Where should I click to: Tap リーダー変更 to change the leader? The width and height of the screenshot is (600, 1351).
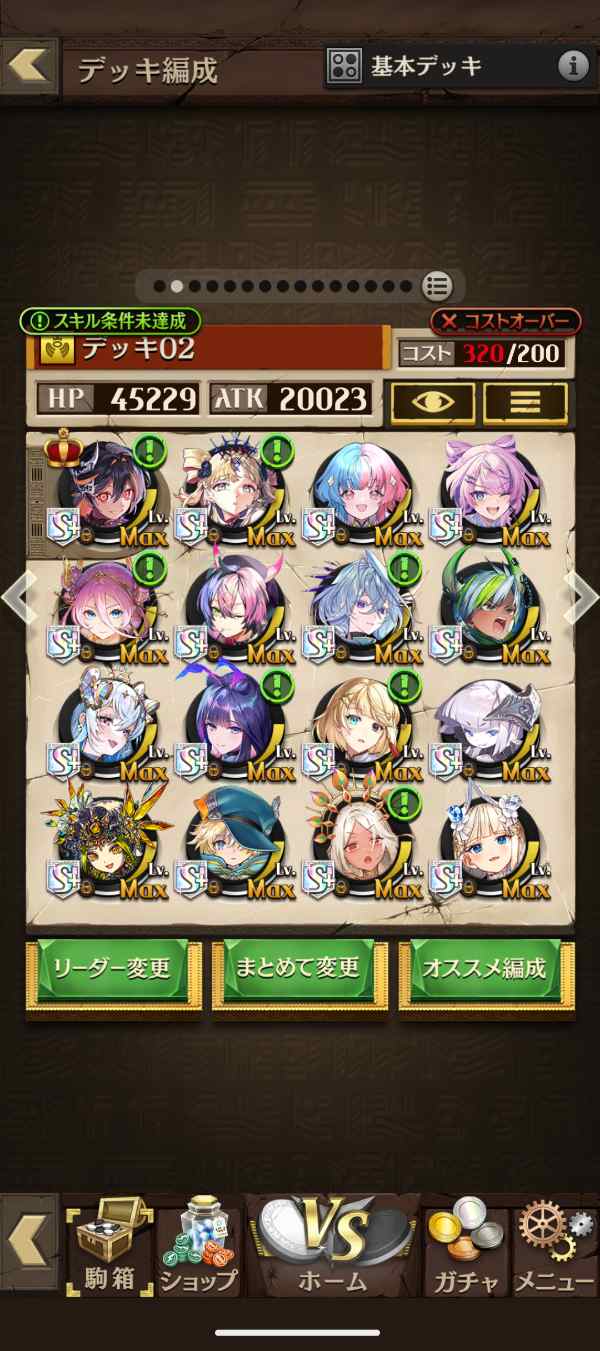pos(113,968)
